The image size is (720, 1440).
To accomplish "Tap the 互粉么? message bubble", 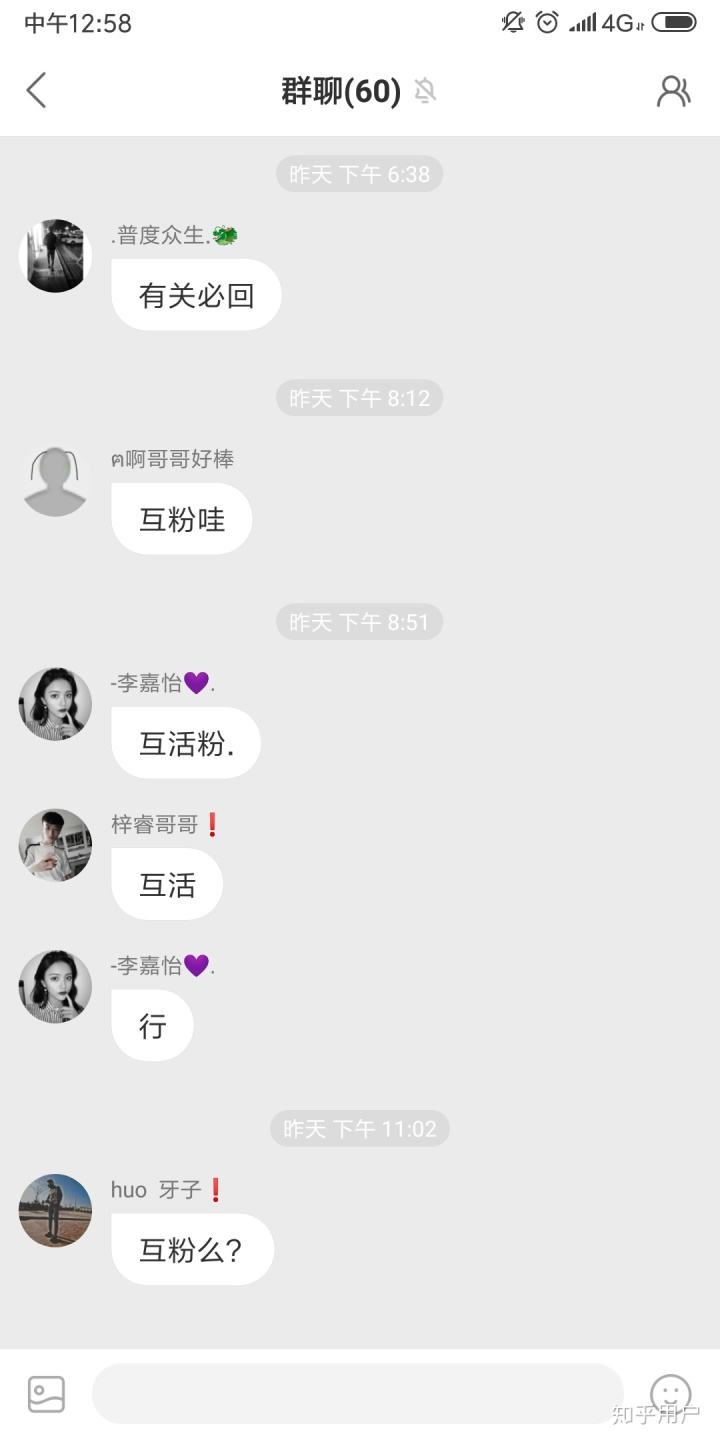I will coord(192,1250).
